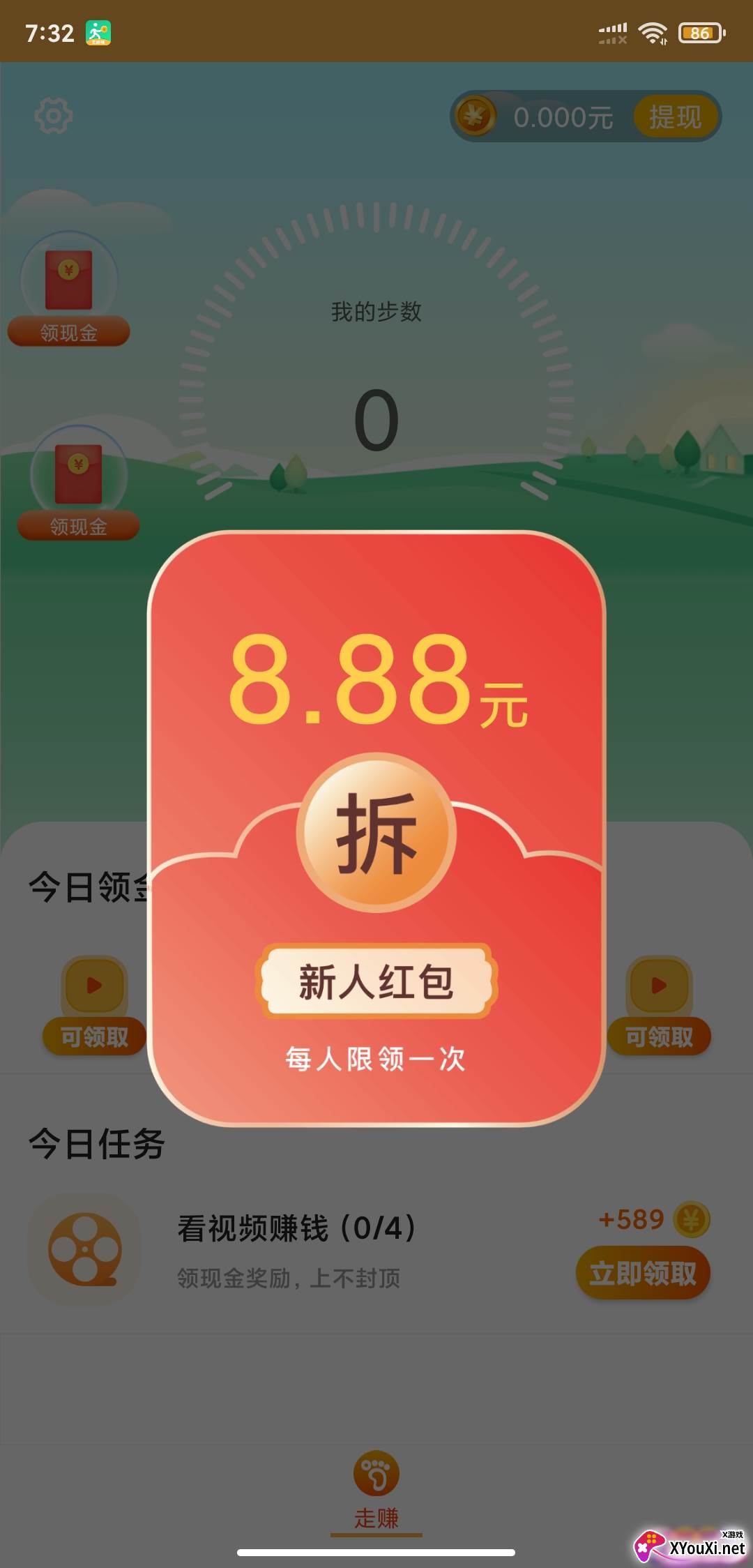This screenshot has height=1568, width=753.
Task: Tap the 拆 button to open red packet
Action: pos(376,832)
